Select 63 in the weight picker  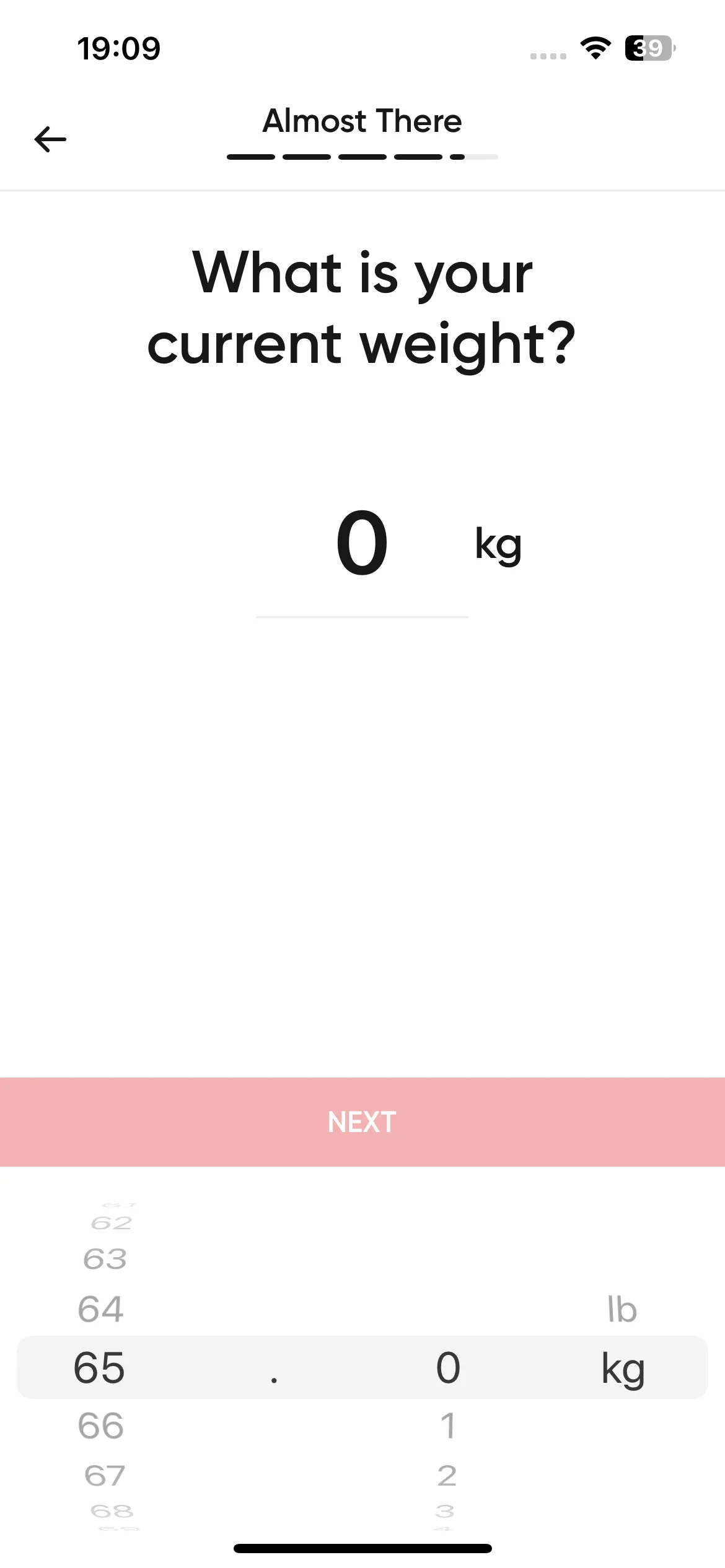(x=105, y=1259)
